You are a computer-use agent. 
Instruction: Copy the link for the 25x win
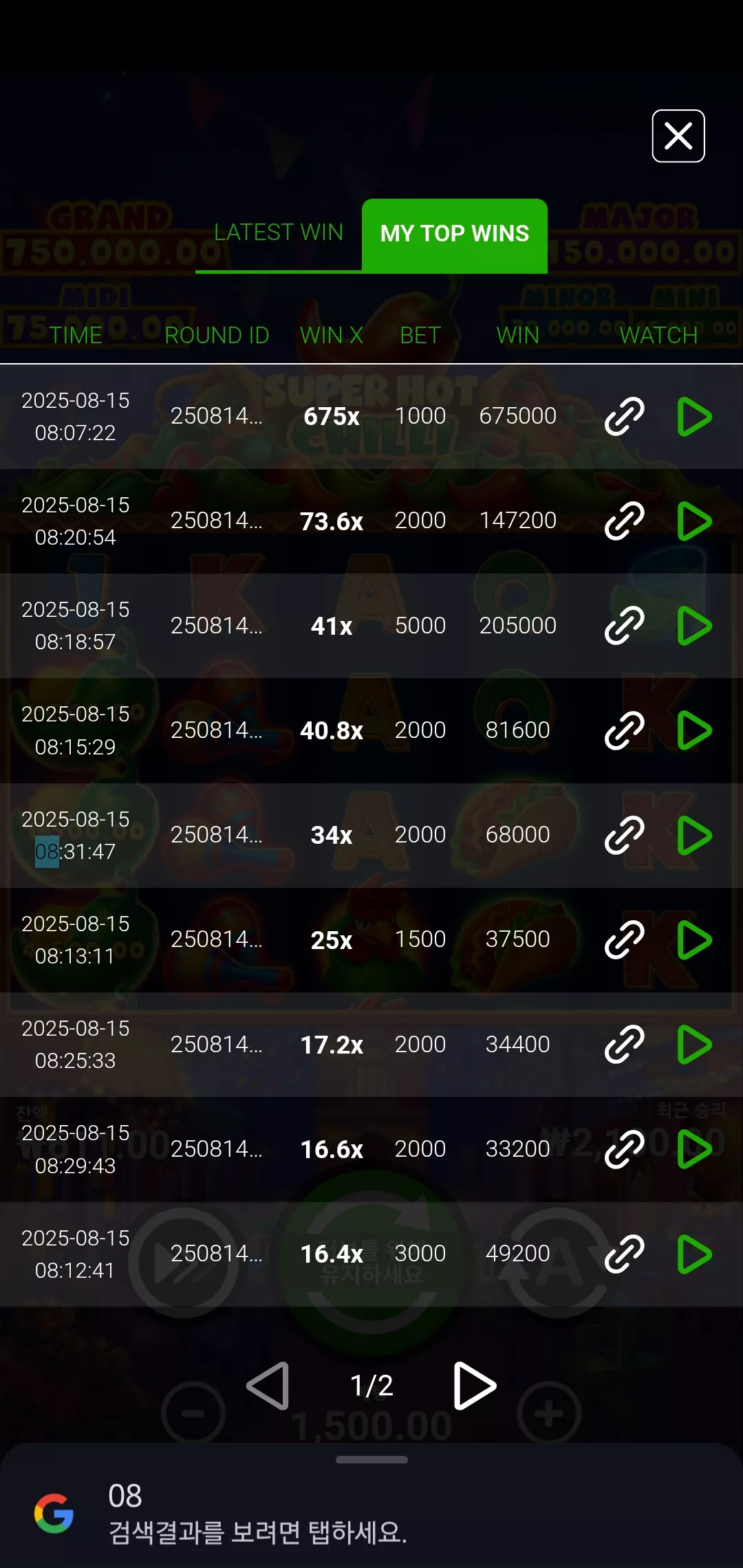pyautogui.click(x=625, y=939)
